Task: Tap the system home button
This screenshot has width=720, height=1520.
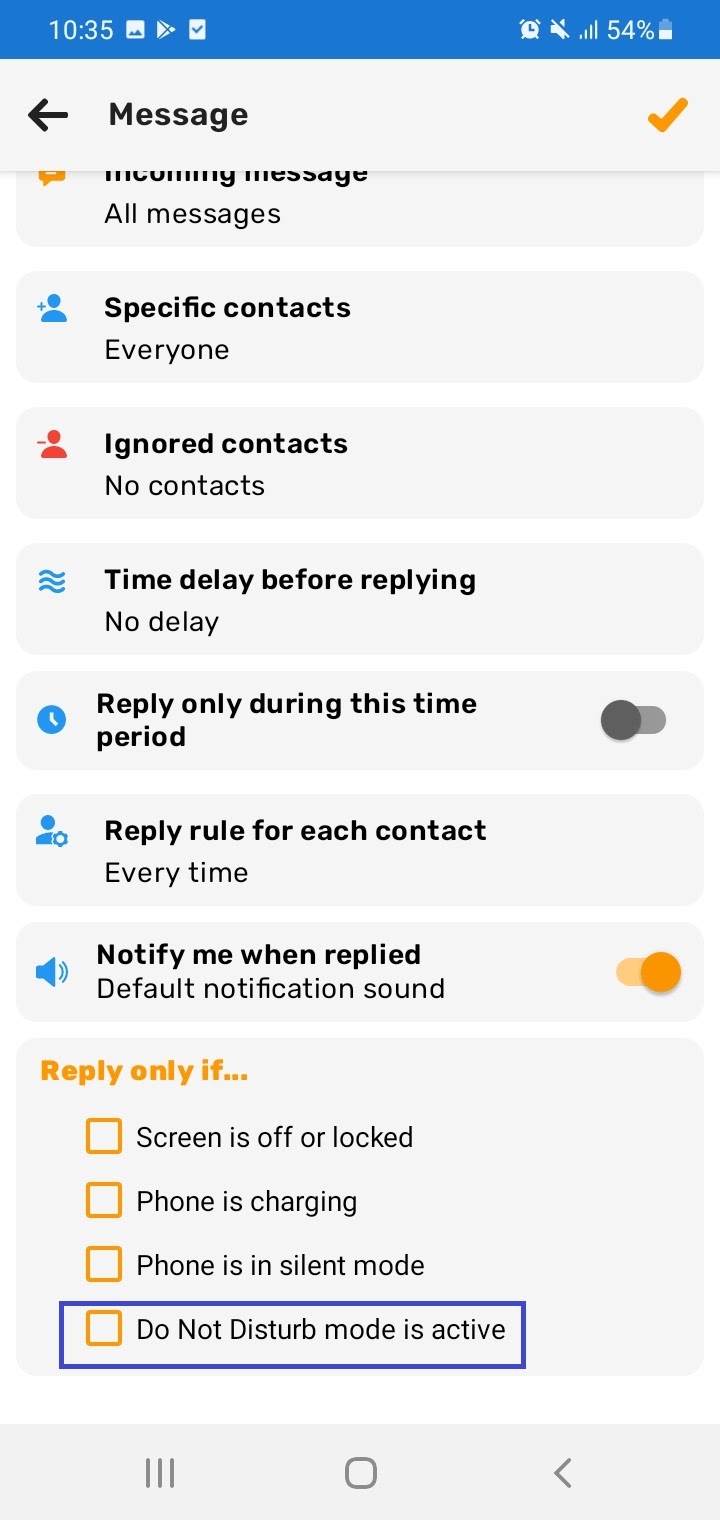Action: [x=360, y=1472]
